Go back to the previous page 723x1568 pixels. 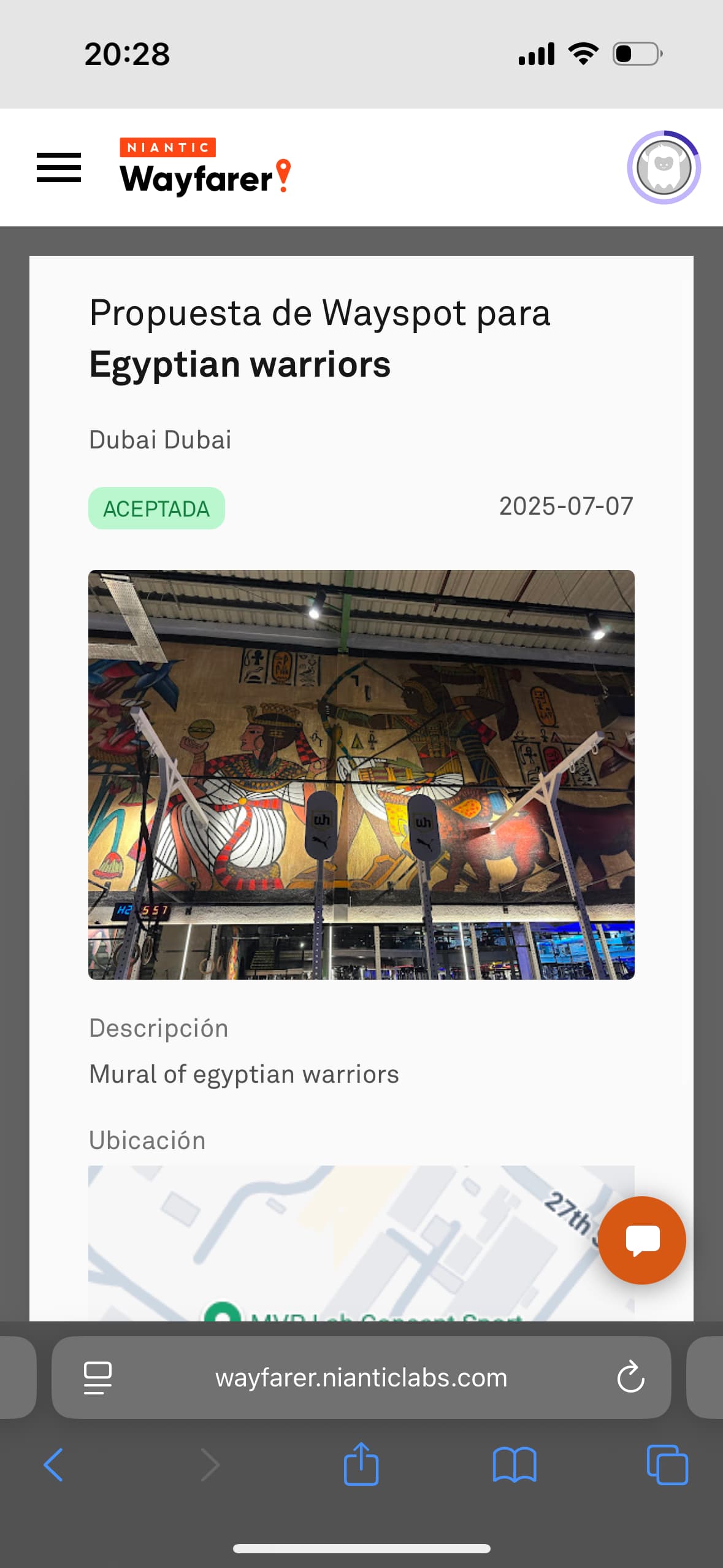[x=53, y=1465]
